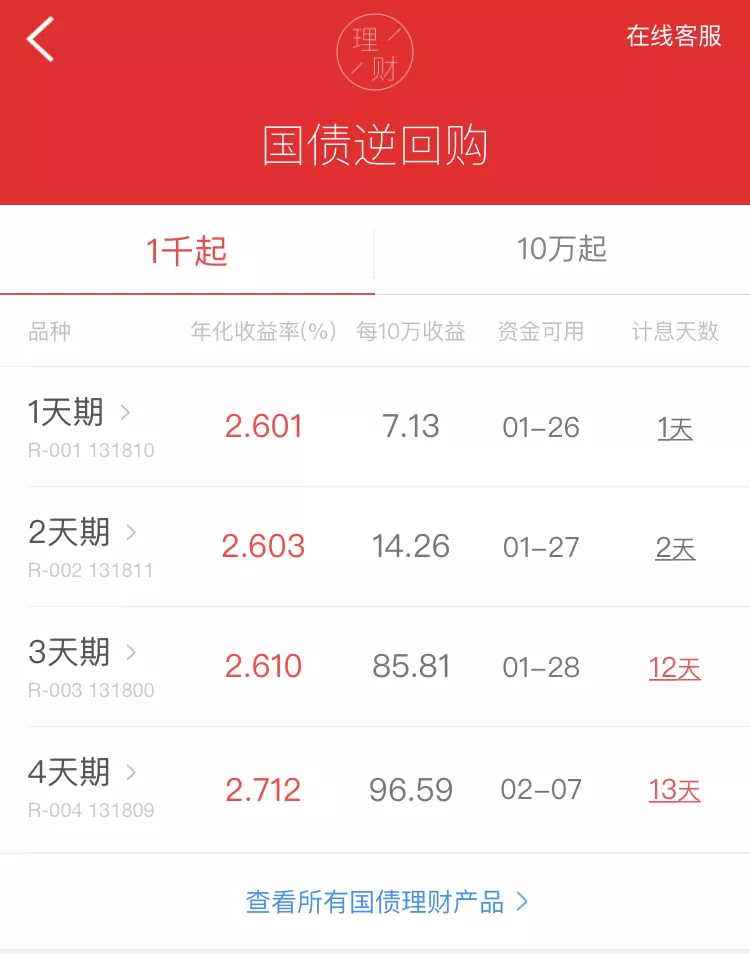750x954 pixels.
Task: Tap the underlined 12天 interest days link
Action: (675, 669)
